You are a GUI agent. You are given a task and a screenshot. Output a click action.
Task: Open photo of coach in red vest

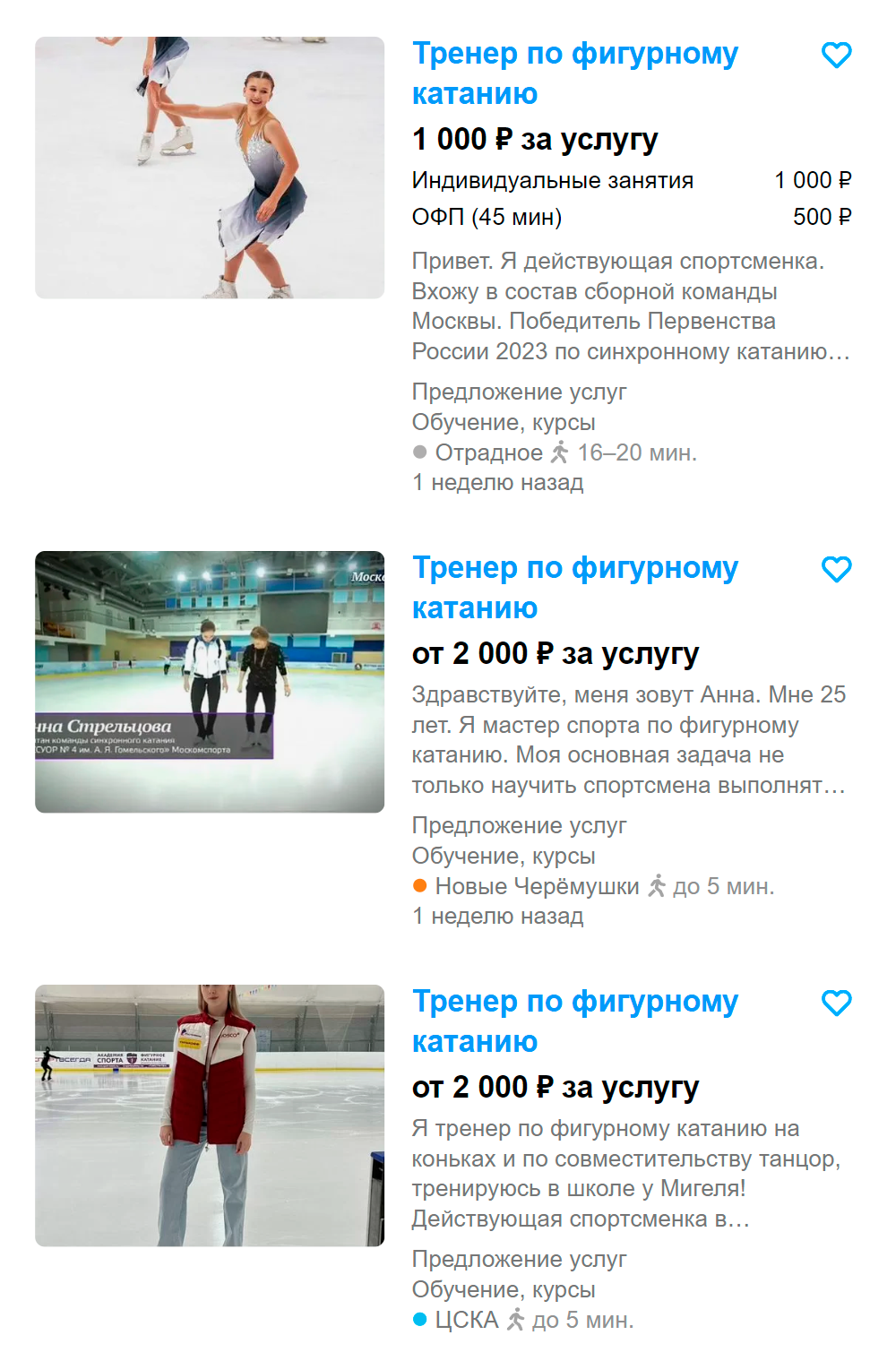click(210, 1116)
